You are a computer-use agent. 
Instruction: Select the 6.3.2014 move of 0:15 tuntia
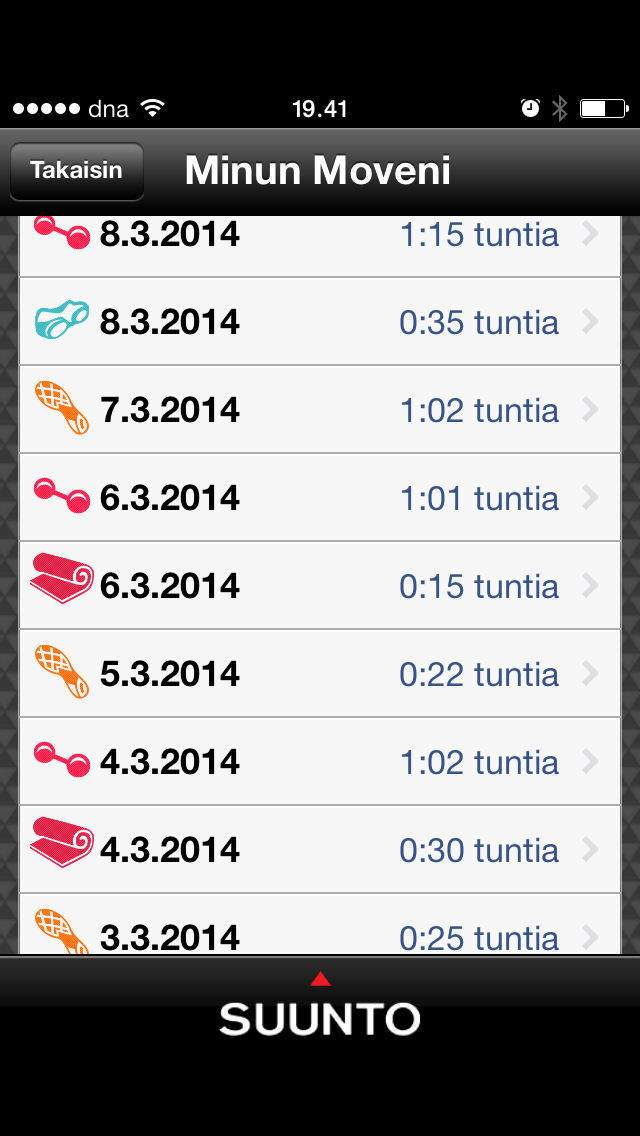coord(320,586)
